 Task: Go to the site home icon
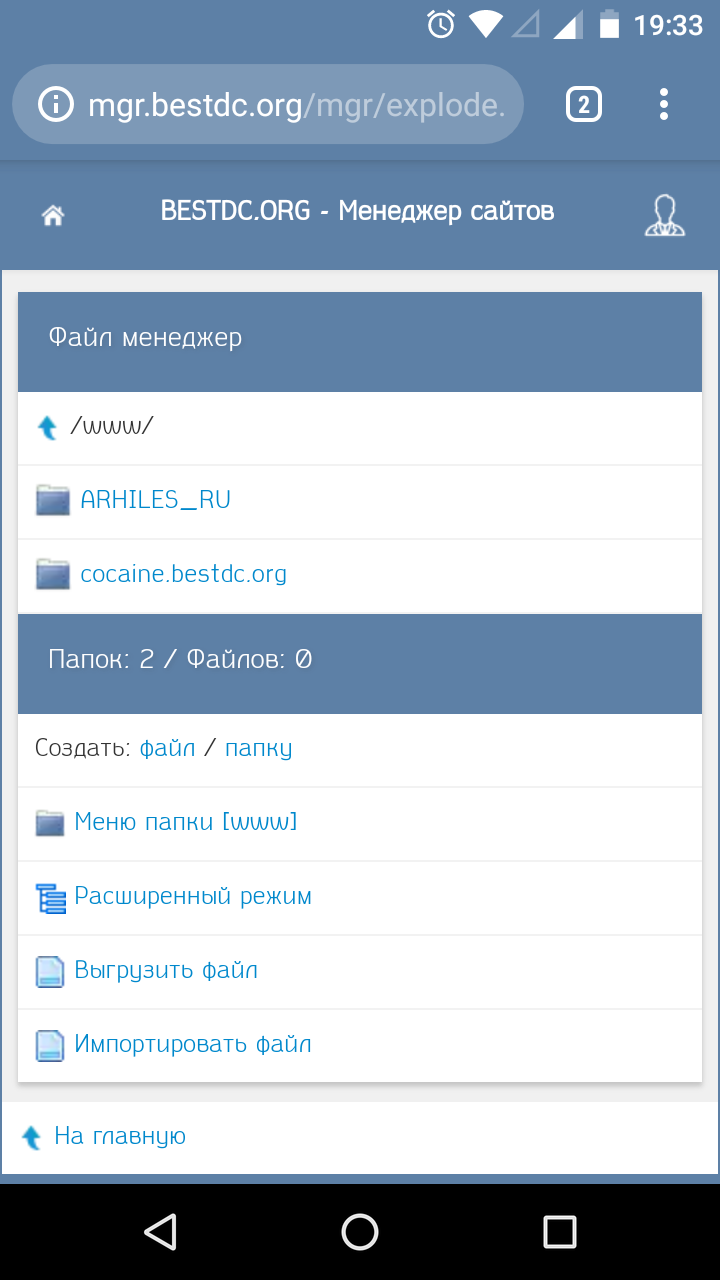[x=53, y=215]
